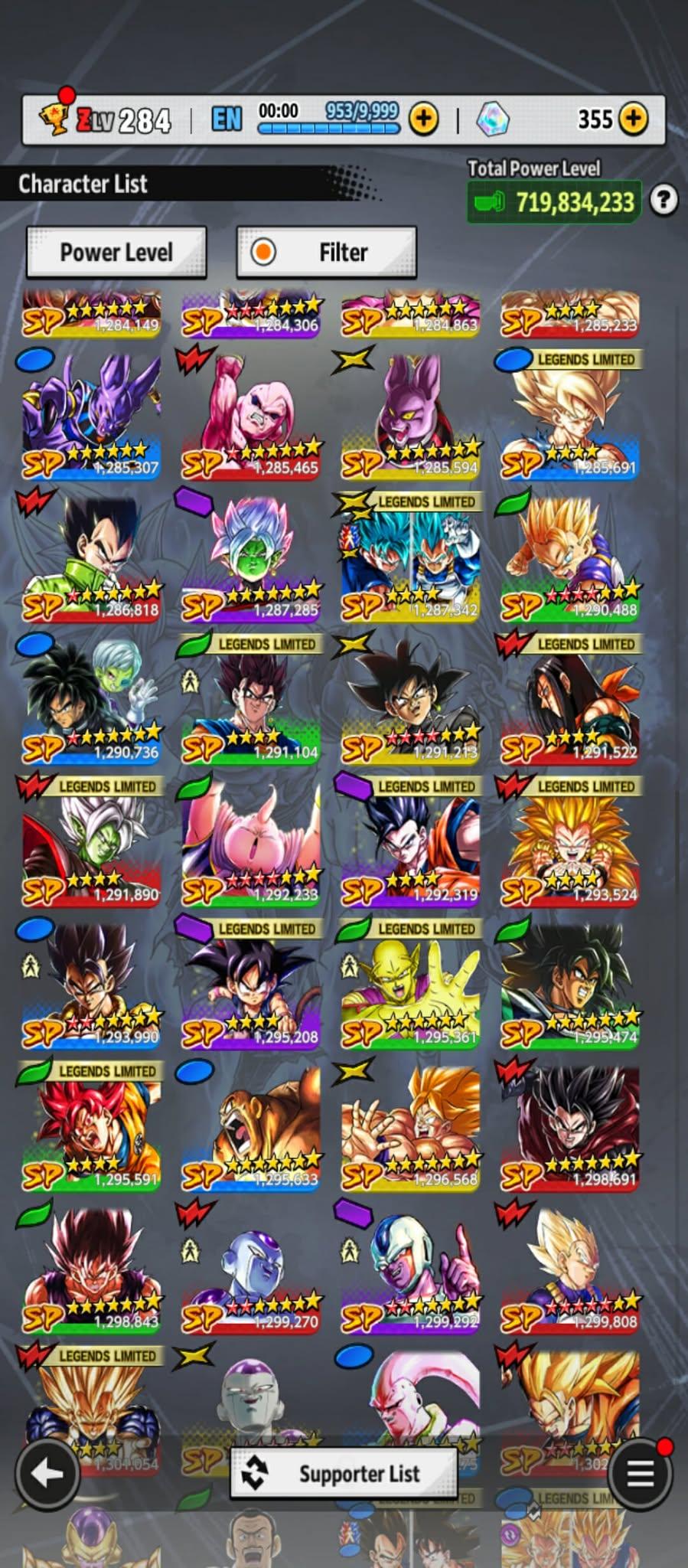Open the Power Level sort button

pos(116,252)
